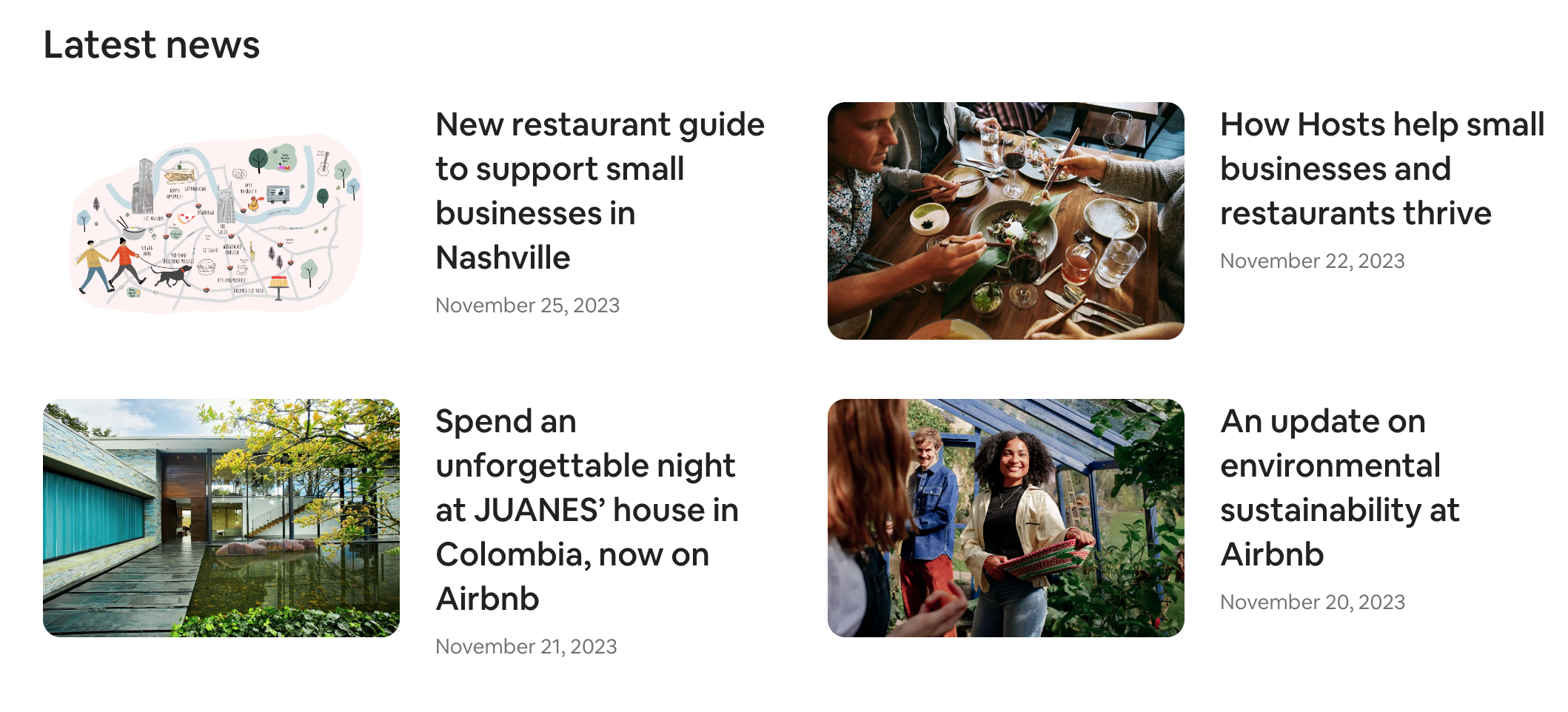
Task: Open 'How Hosts help small businesses' headline
Action: click(1381, 169)
